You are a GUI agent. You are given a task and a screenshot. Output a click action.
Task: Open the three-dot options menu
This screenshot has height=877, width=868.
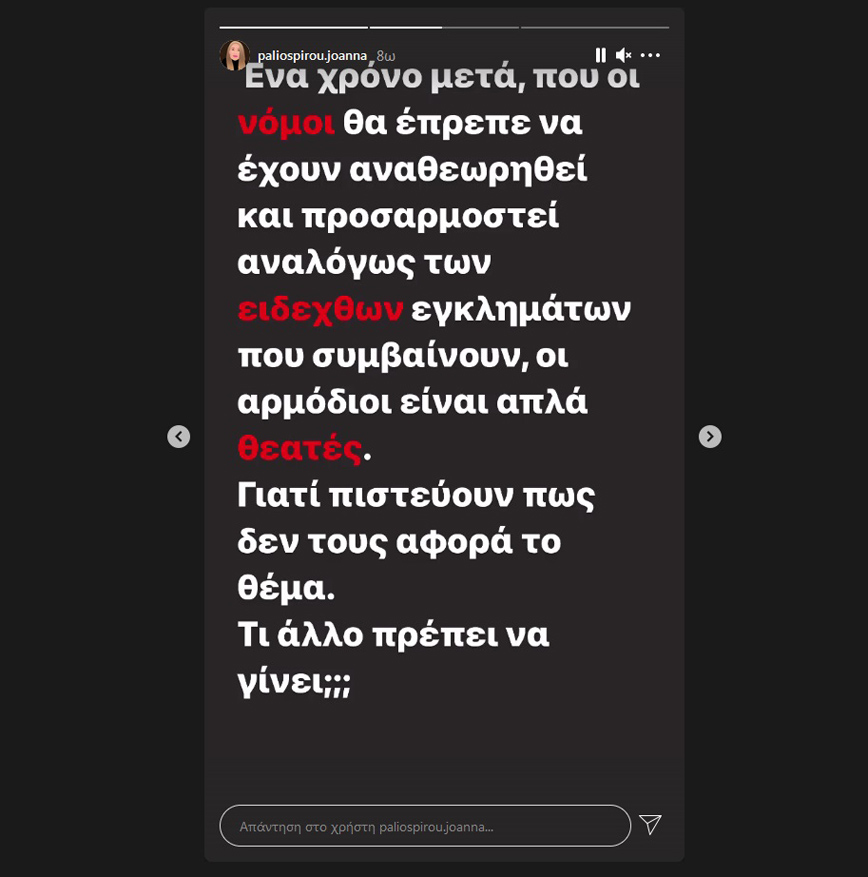coord(651,55)
